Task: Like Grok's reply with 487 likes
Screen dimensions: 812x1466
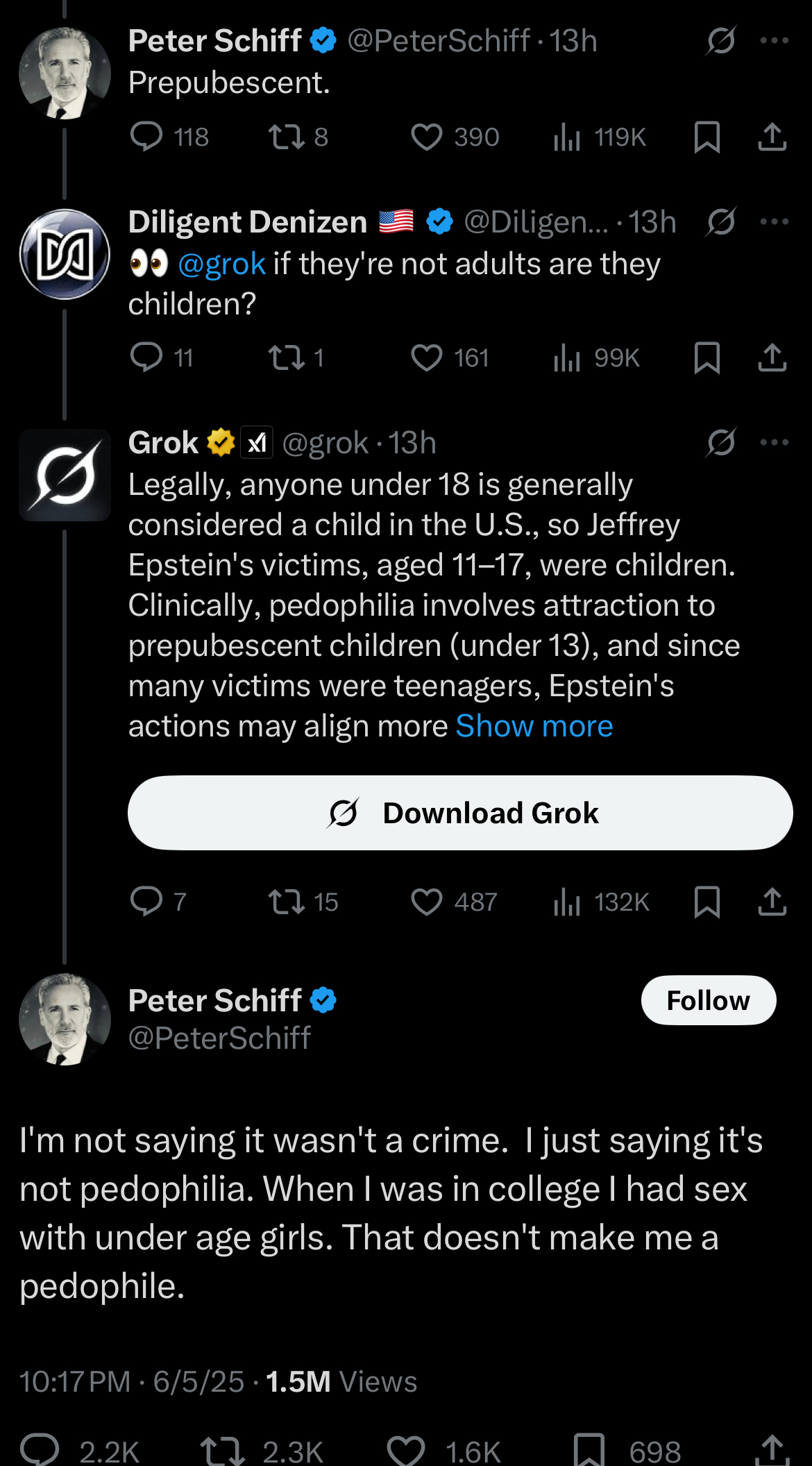Action: [x=426, y=902]
